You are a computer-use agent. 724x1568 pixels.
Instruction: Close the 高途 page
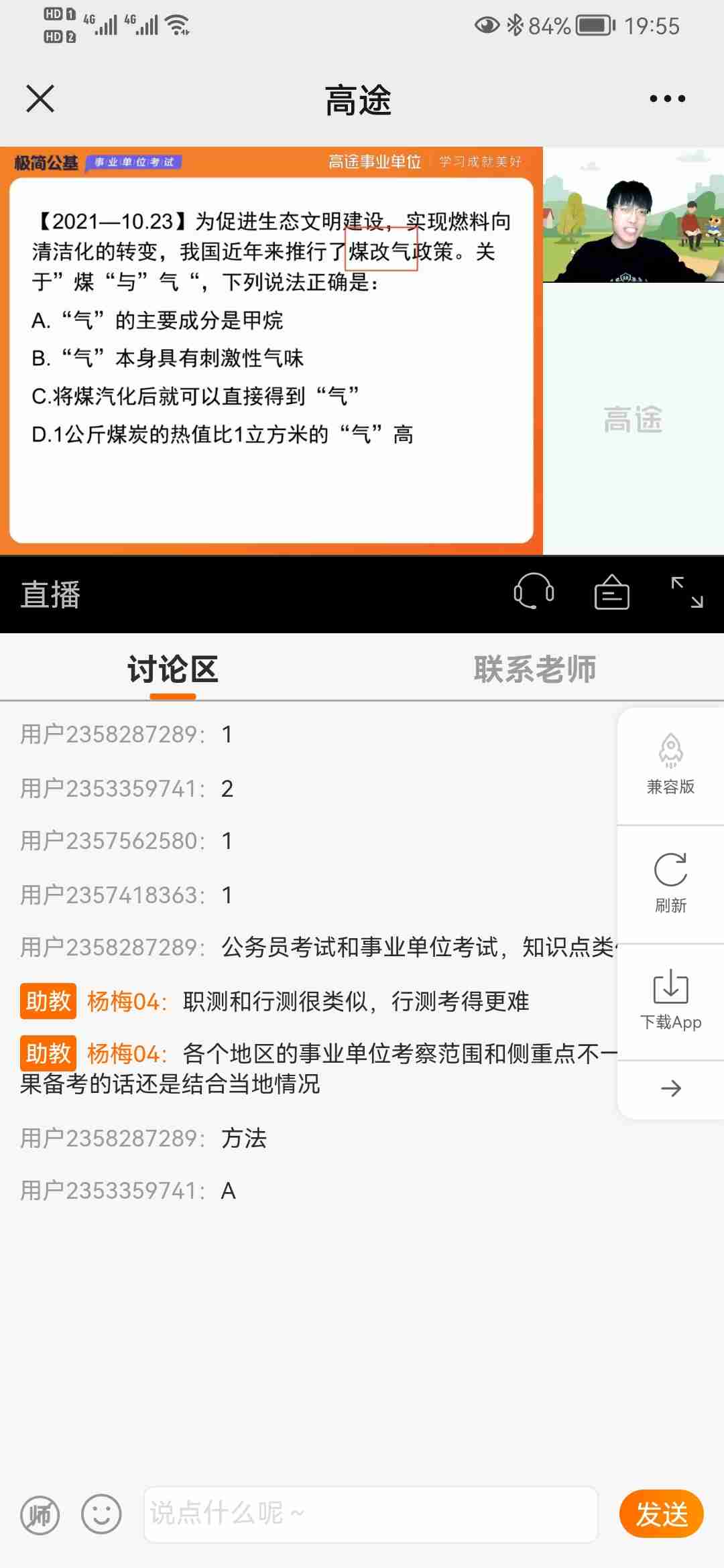pyautogui.click(x=40, y=99)
